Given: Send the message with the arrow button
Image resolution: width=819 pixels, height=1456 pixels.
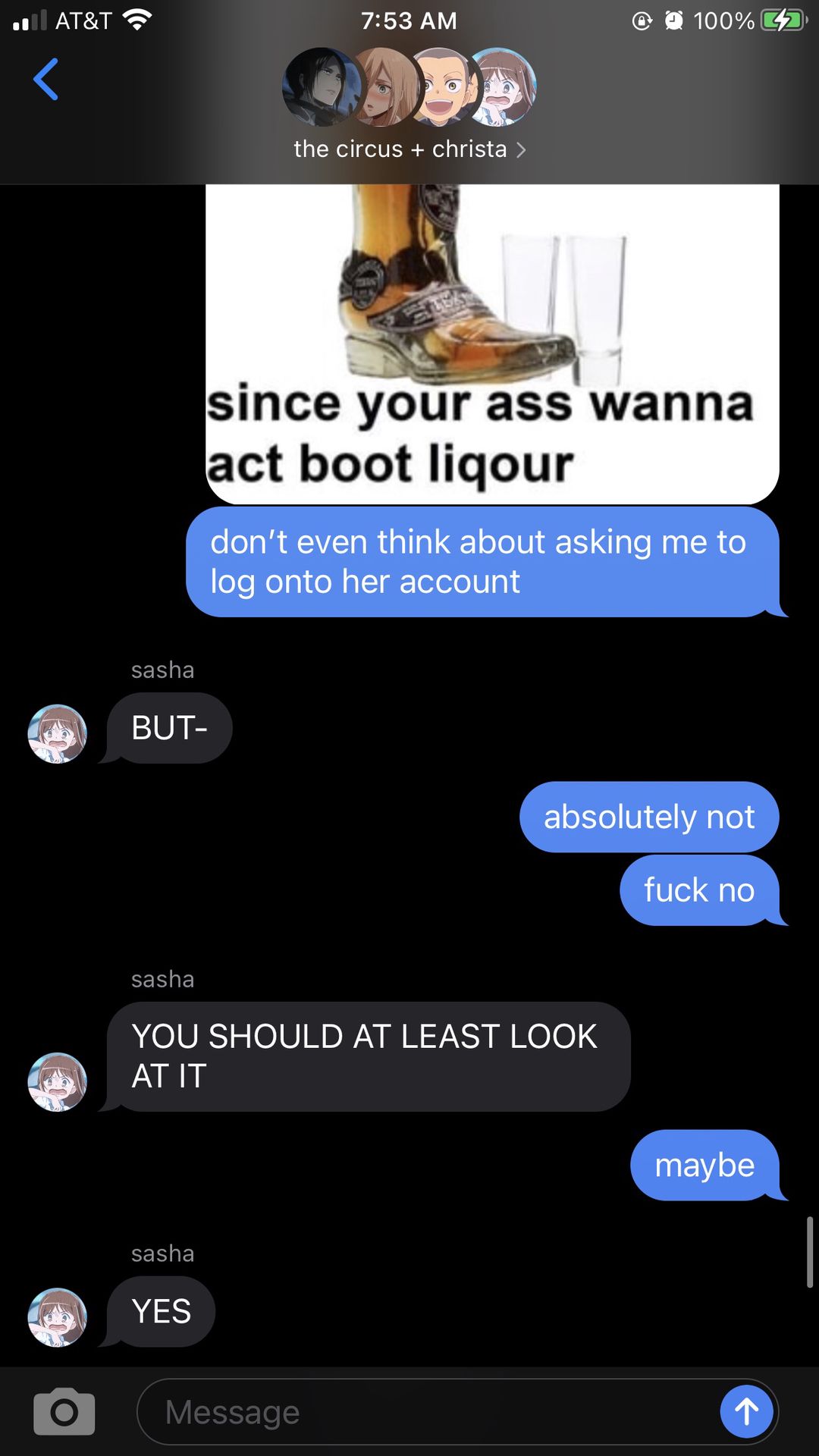Looking at the screenshot, I should pyautogui.click(x=746, y=1412).
